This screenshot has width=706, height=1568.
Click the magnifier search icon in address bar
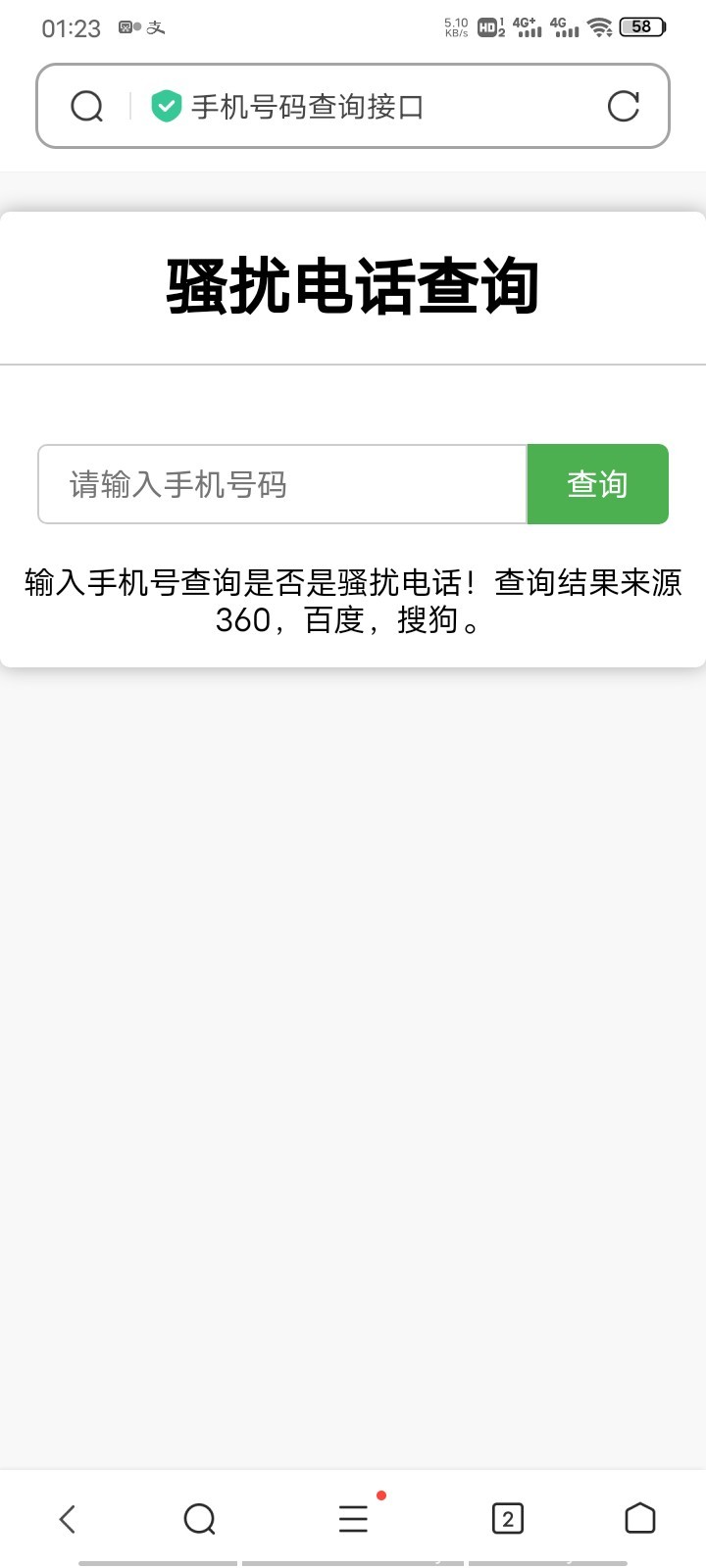click(86, 106)
